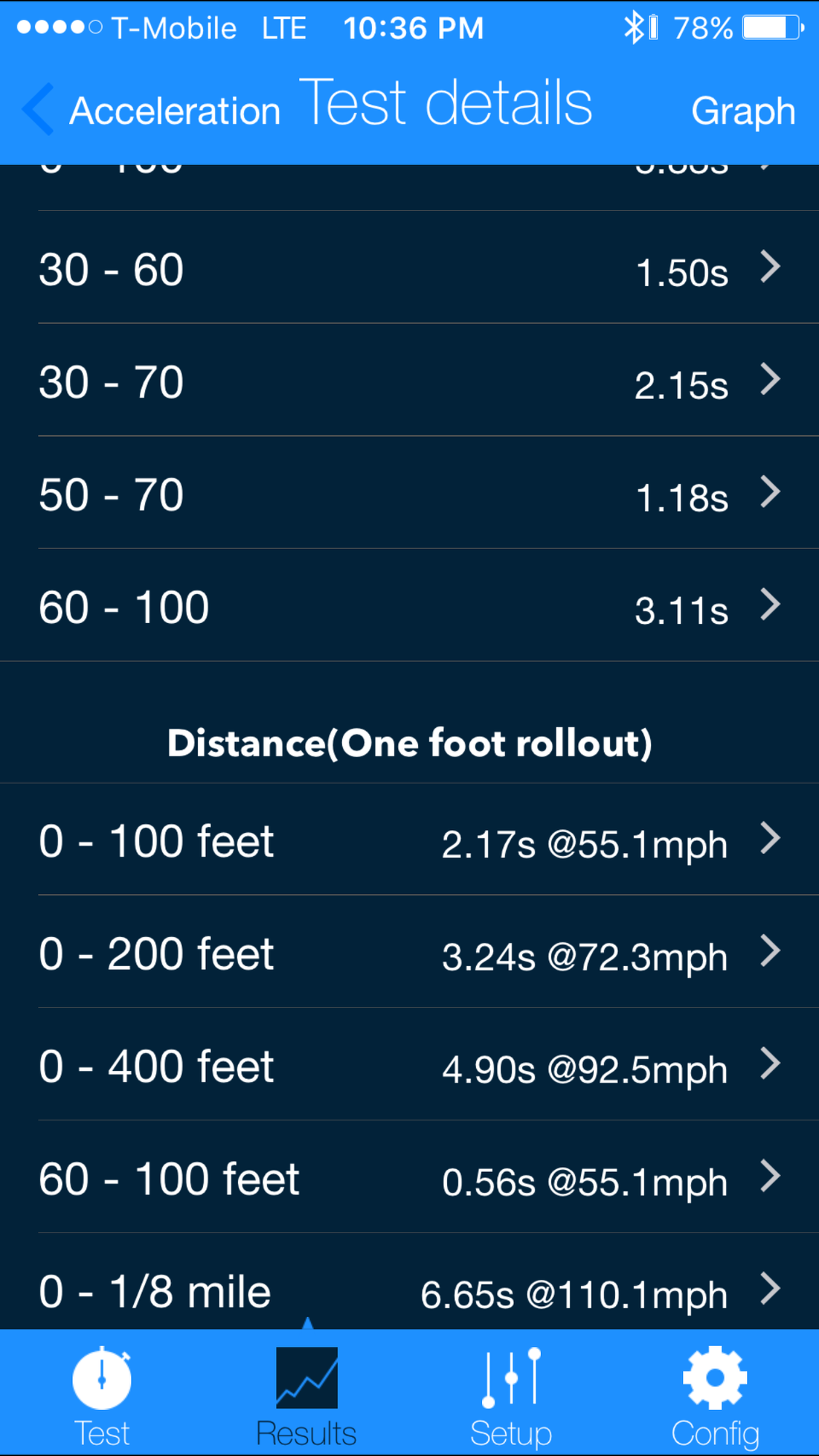Open the 60 - 100 result row
Image resolution: width=819 pixels, height=1456 pixels.
click(409, 608)
